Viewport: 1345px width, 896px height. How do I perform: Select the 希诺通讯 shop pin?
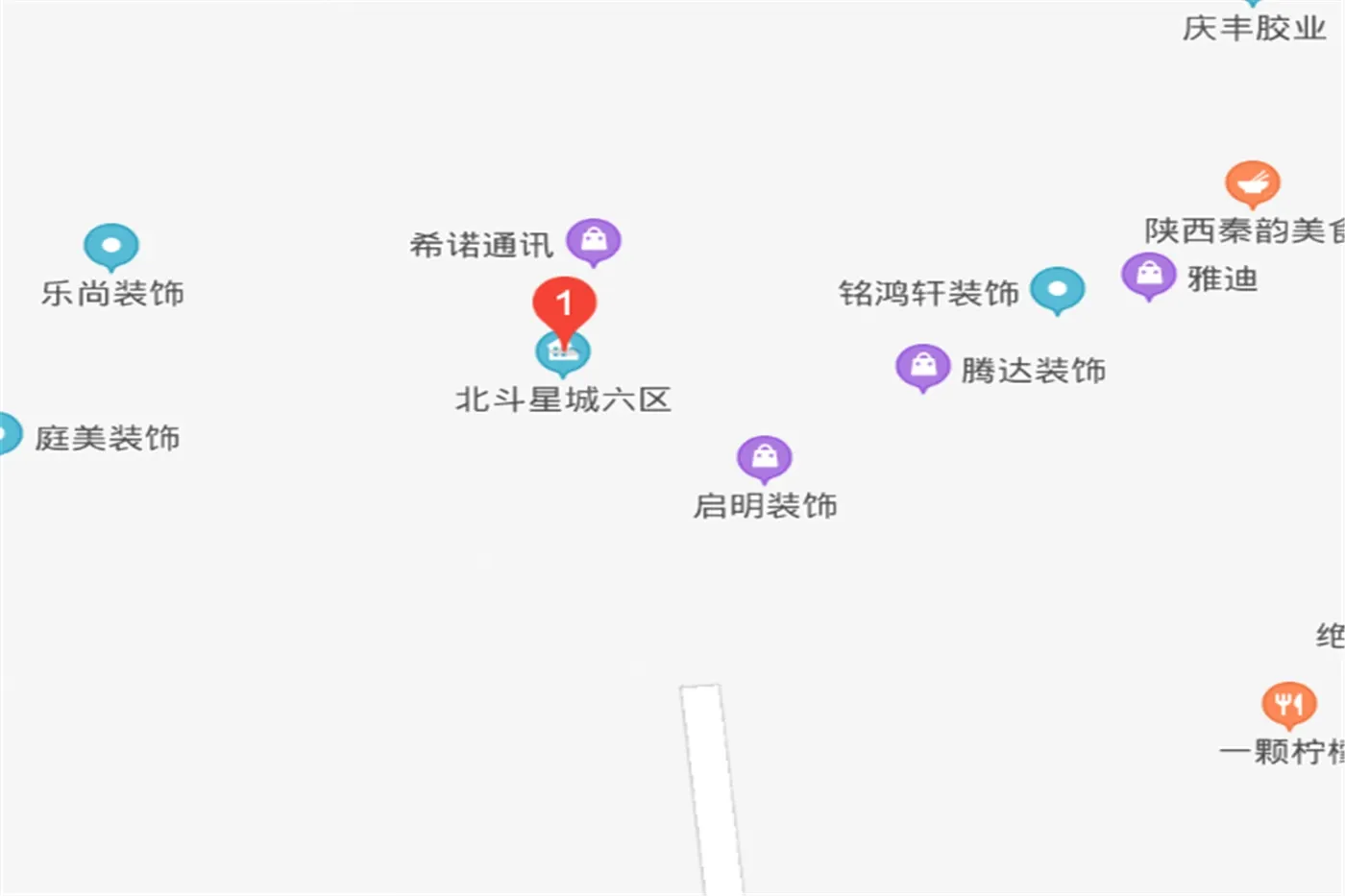pos(594,243)
